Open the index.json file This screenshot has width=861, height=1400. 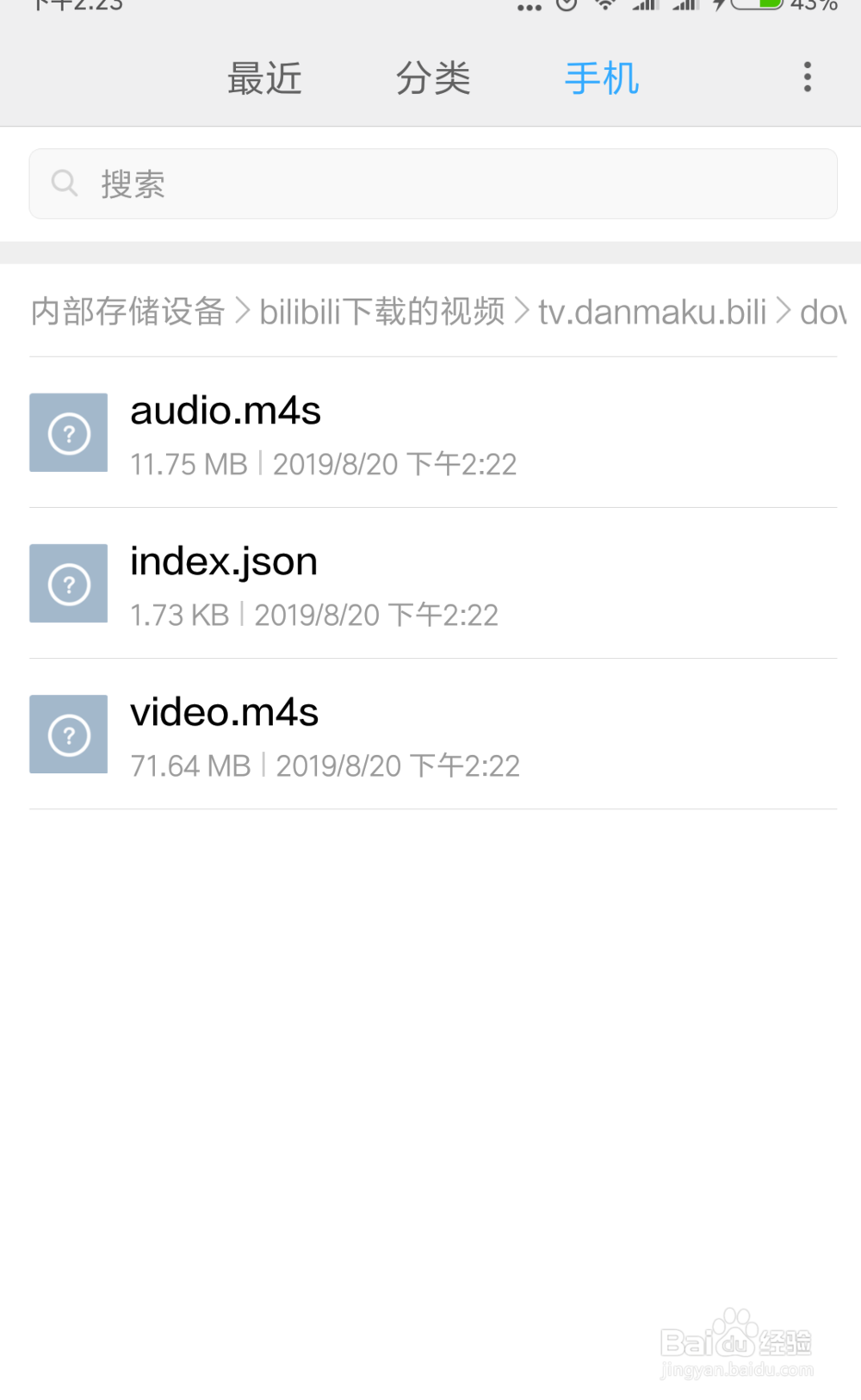click(433, 584)
